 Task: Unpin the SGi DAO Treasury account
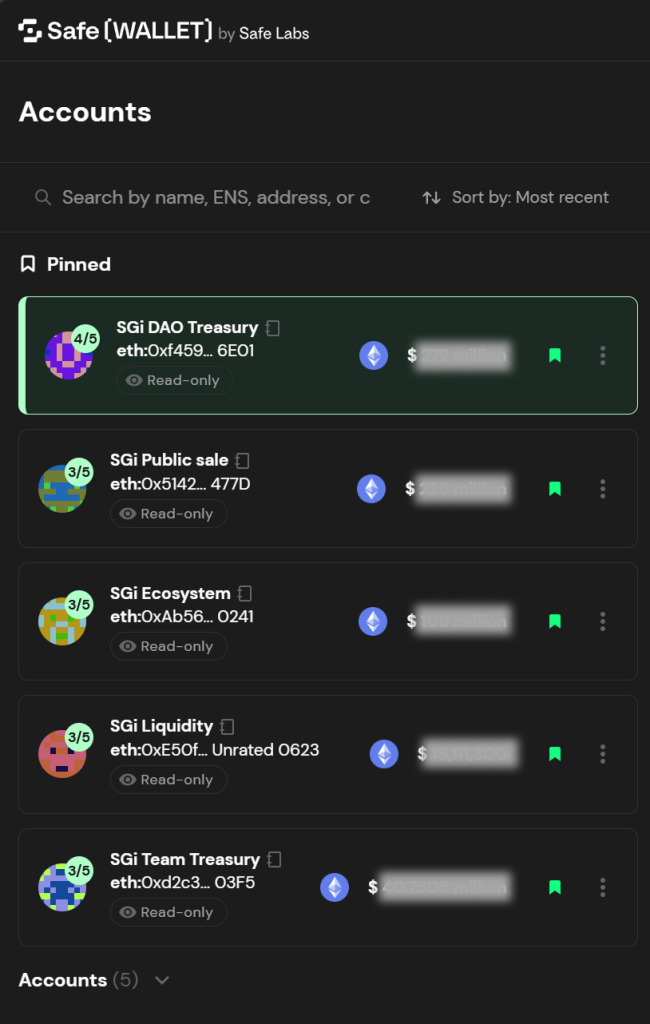point(555,355)
